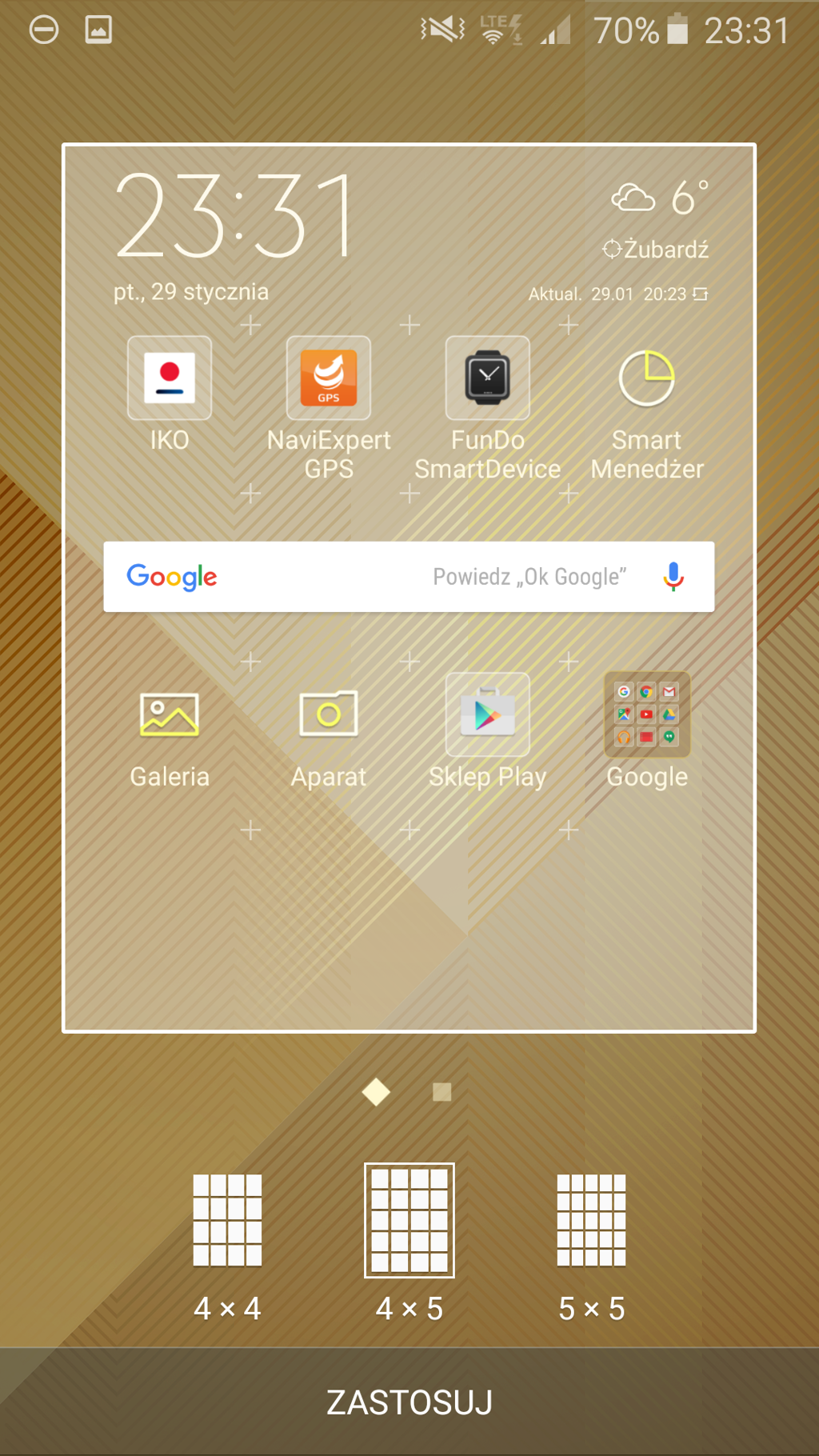
Task: Open the Galeria app
Action: point(170,714)
